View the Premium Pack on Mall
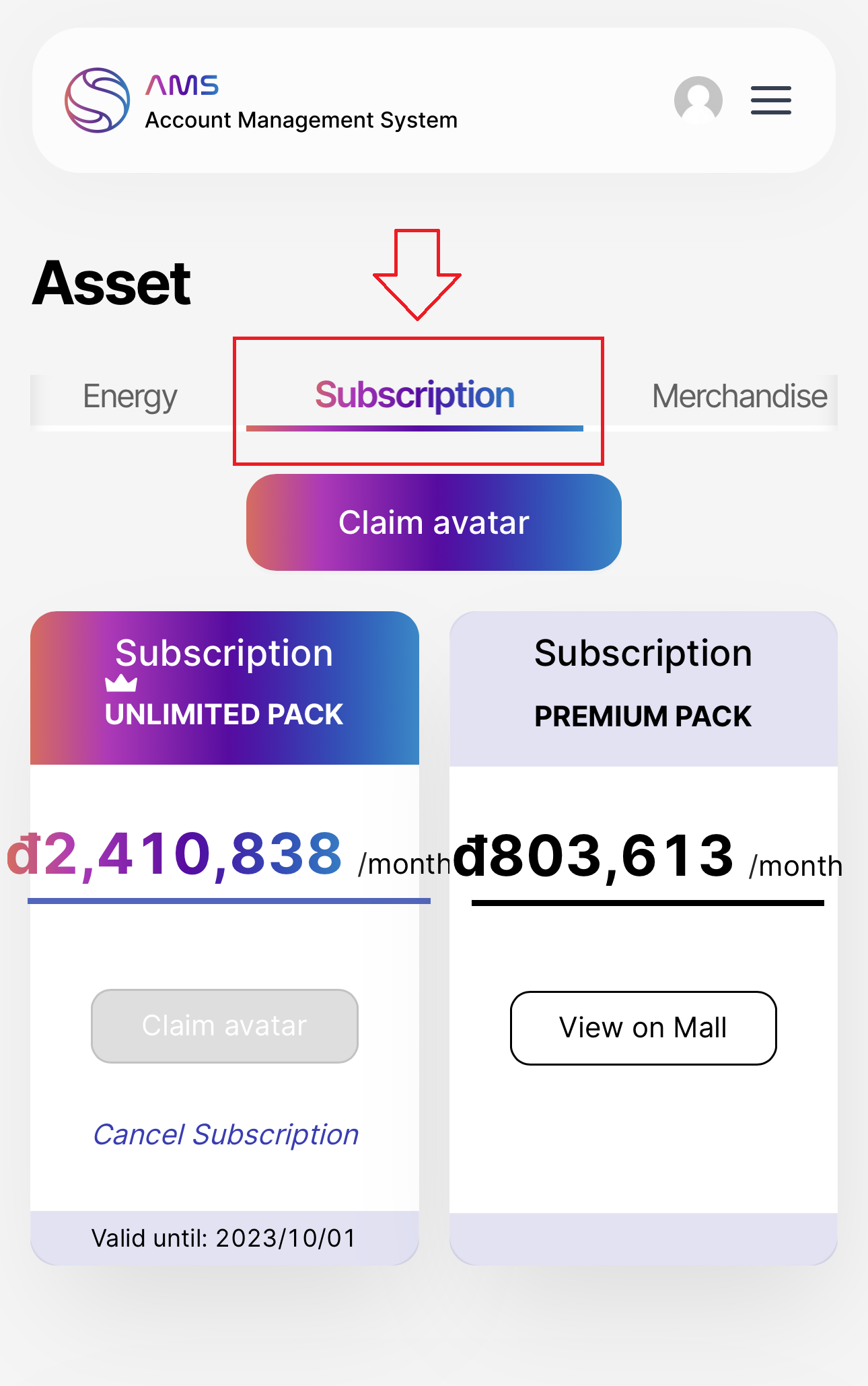Viewport: 868px width, 1386px height. point(643,1028)
